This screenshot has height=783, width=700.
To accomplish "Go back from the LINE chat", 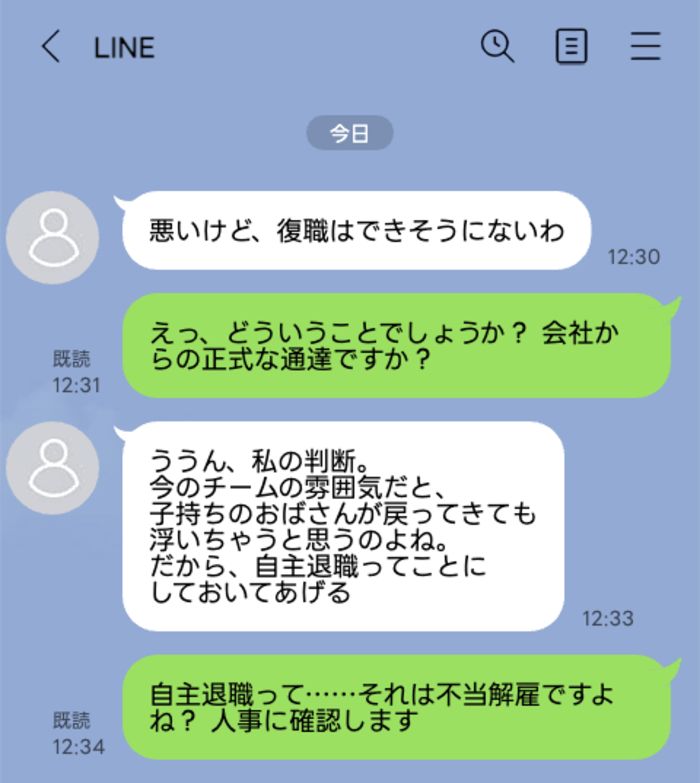I will [51, 47].
